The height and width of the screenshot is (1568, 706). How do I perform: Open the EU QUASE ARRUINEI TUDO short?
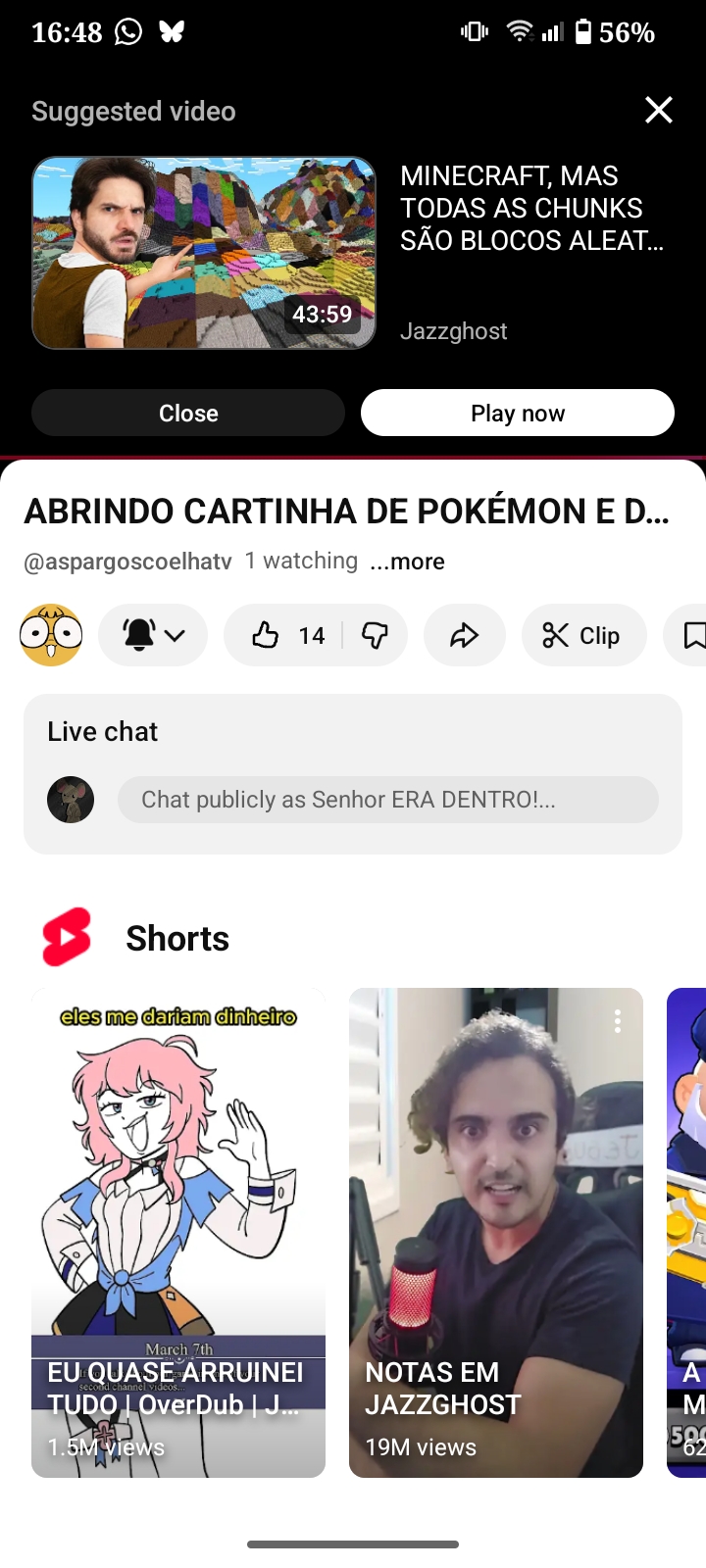[x=178, y=1232]
